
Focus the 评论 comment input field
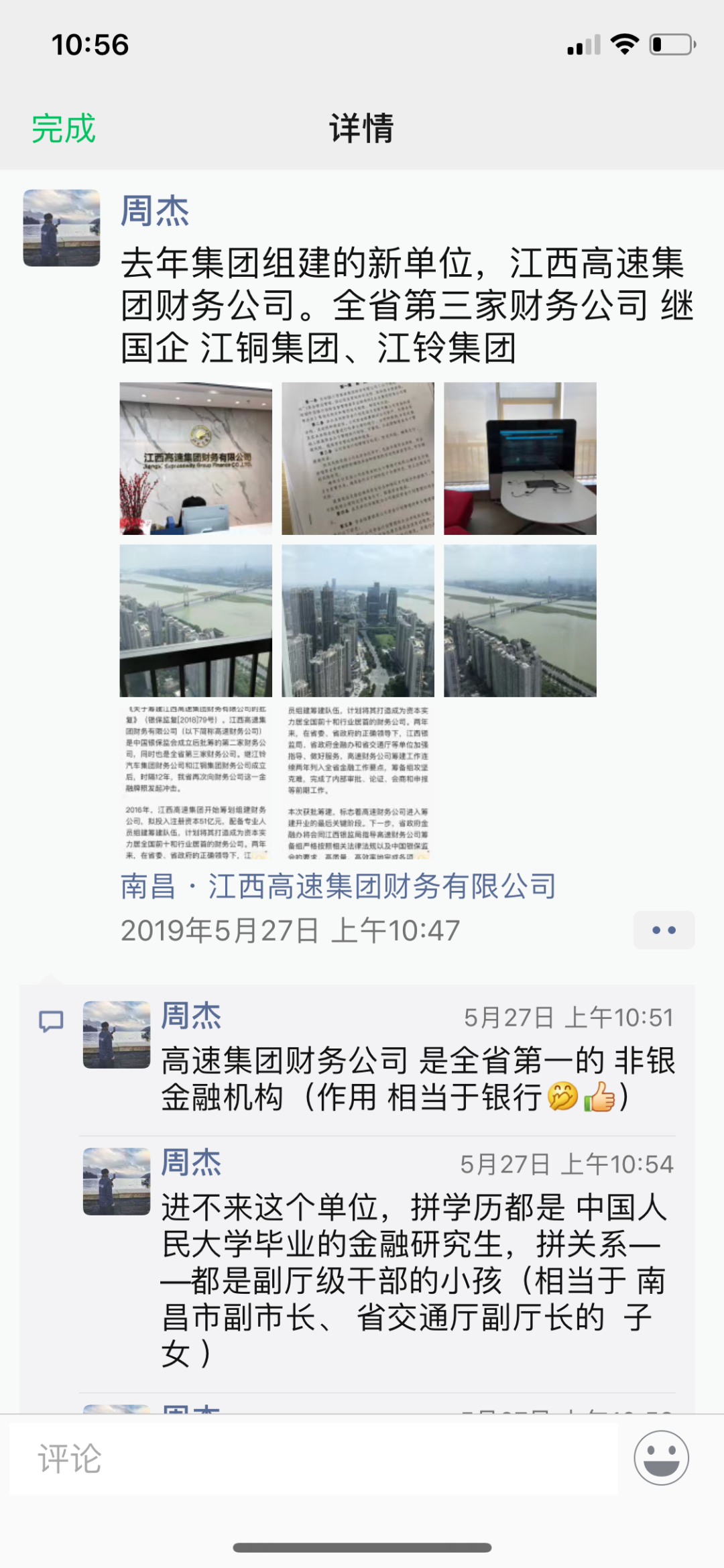pos(314,1459)
